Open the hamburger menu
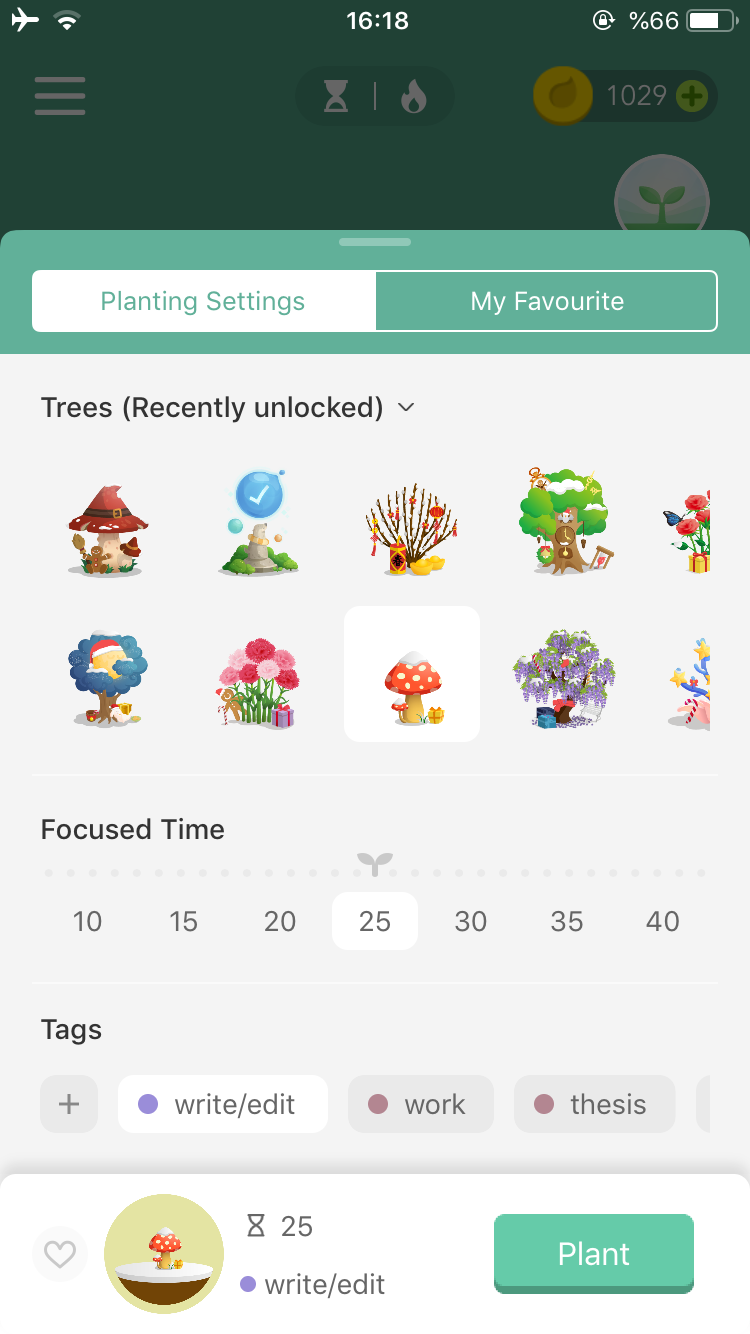Viewport: 750px width, 1334px height. (60, 96)
